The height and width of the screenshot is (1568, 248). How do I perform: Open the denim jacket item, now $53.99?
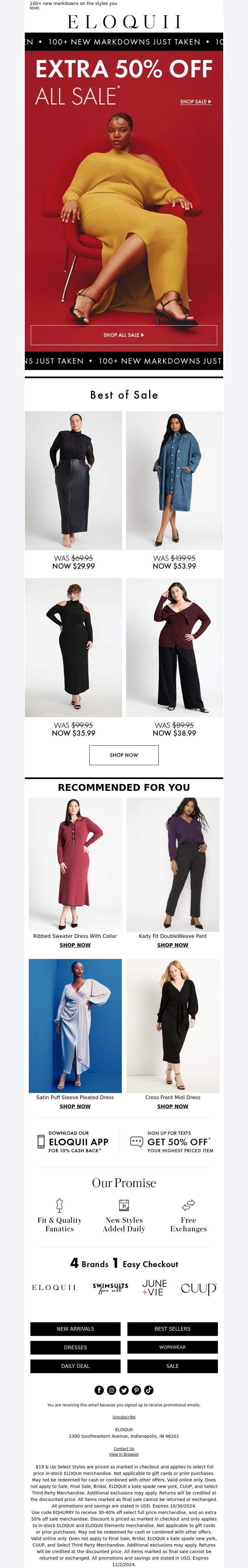pos(175,481)
